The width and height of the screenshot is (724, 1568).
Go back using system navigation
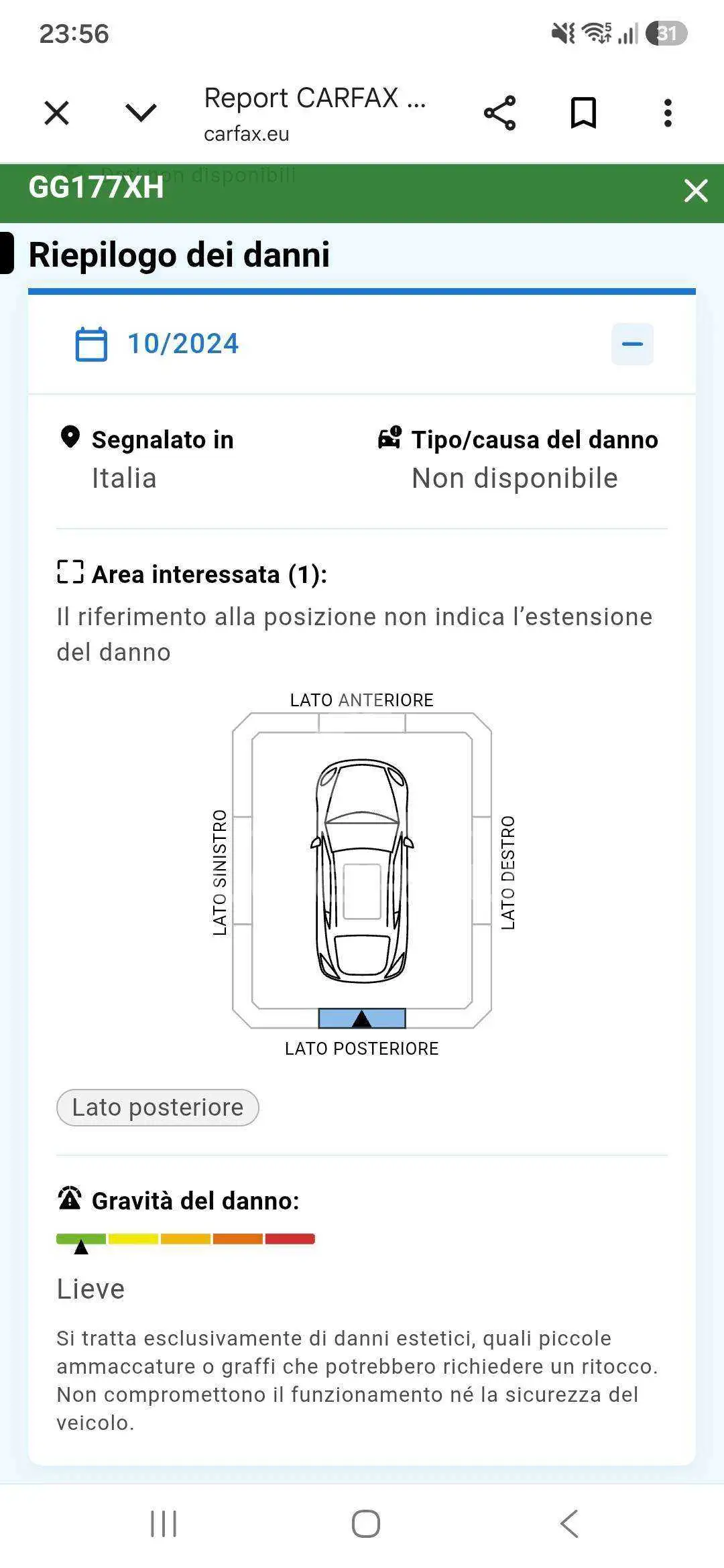569,1523
